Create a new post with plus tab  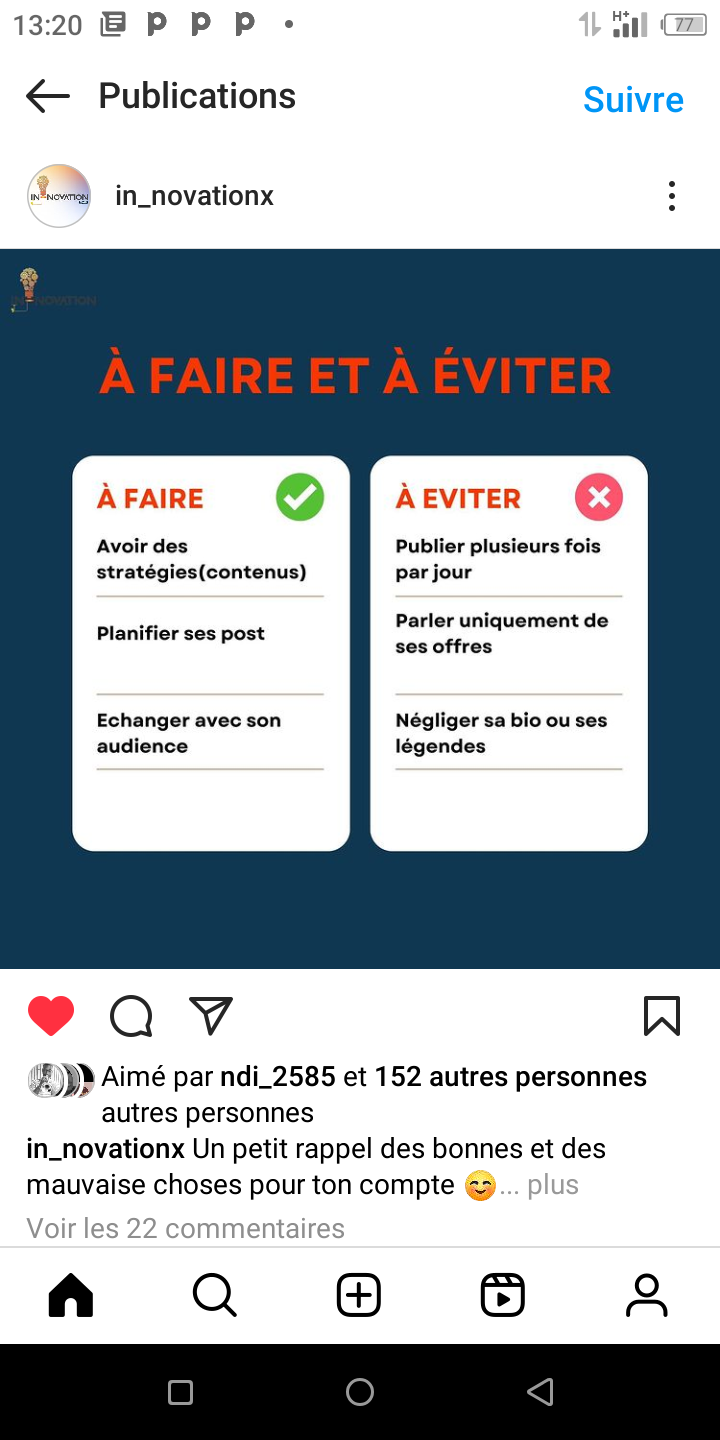pyautogui.click(x=359, y=1296)
